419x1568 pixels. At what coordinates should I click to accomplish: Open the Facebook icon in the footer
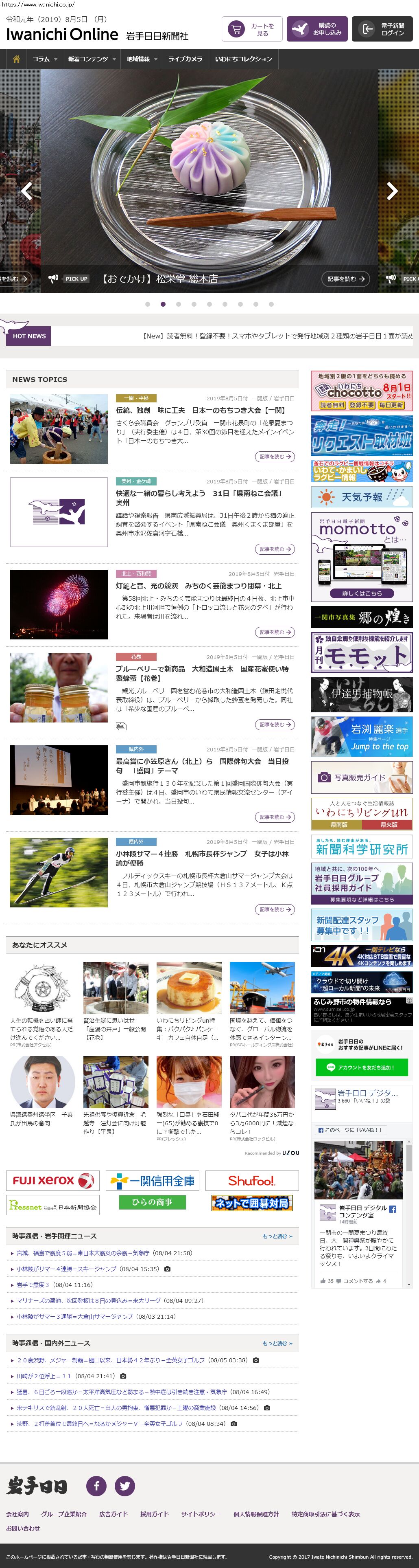tap(96, 1486)
